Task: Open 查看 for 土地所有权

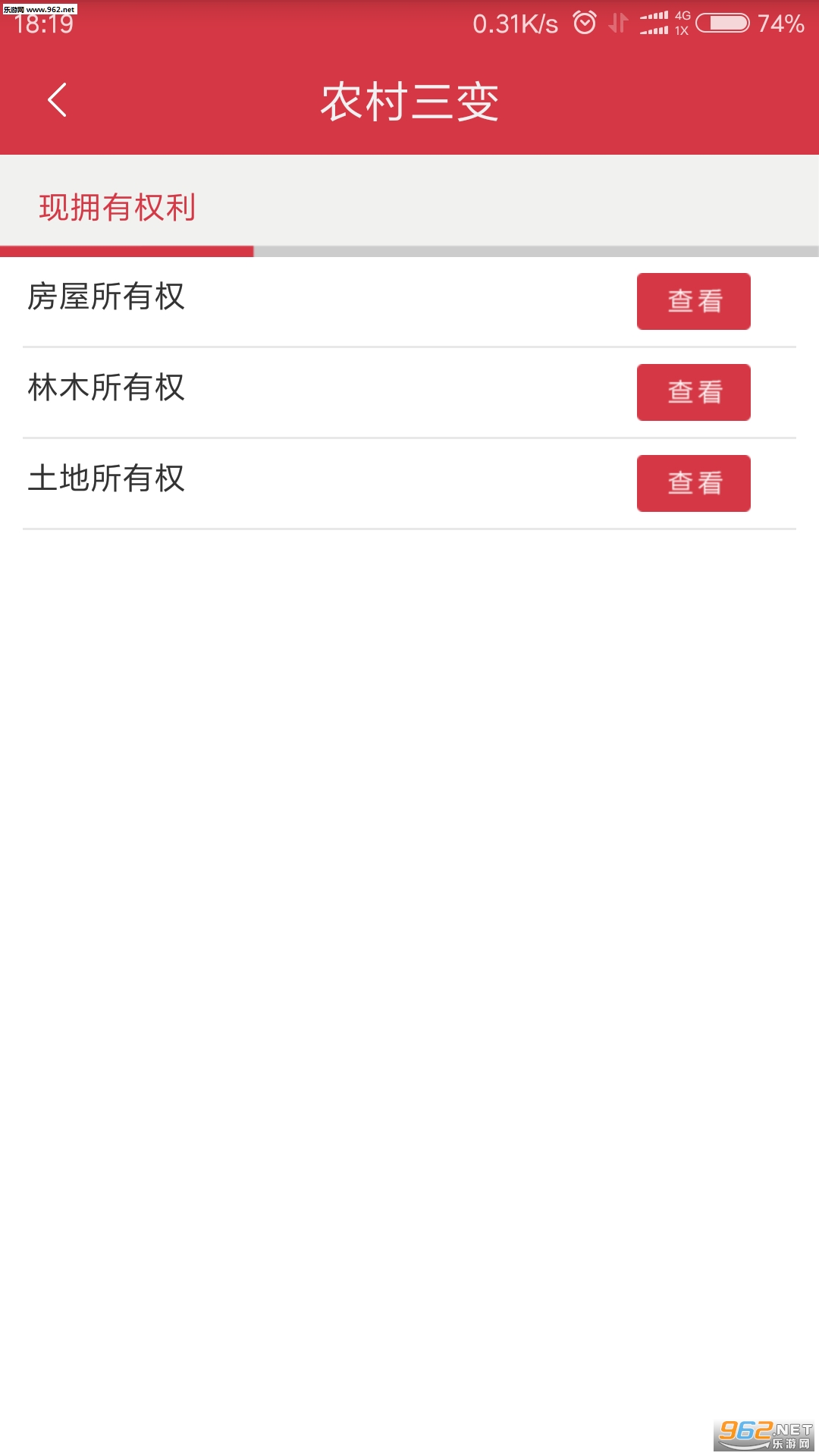Action: (x=693, y=483)
